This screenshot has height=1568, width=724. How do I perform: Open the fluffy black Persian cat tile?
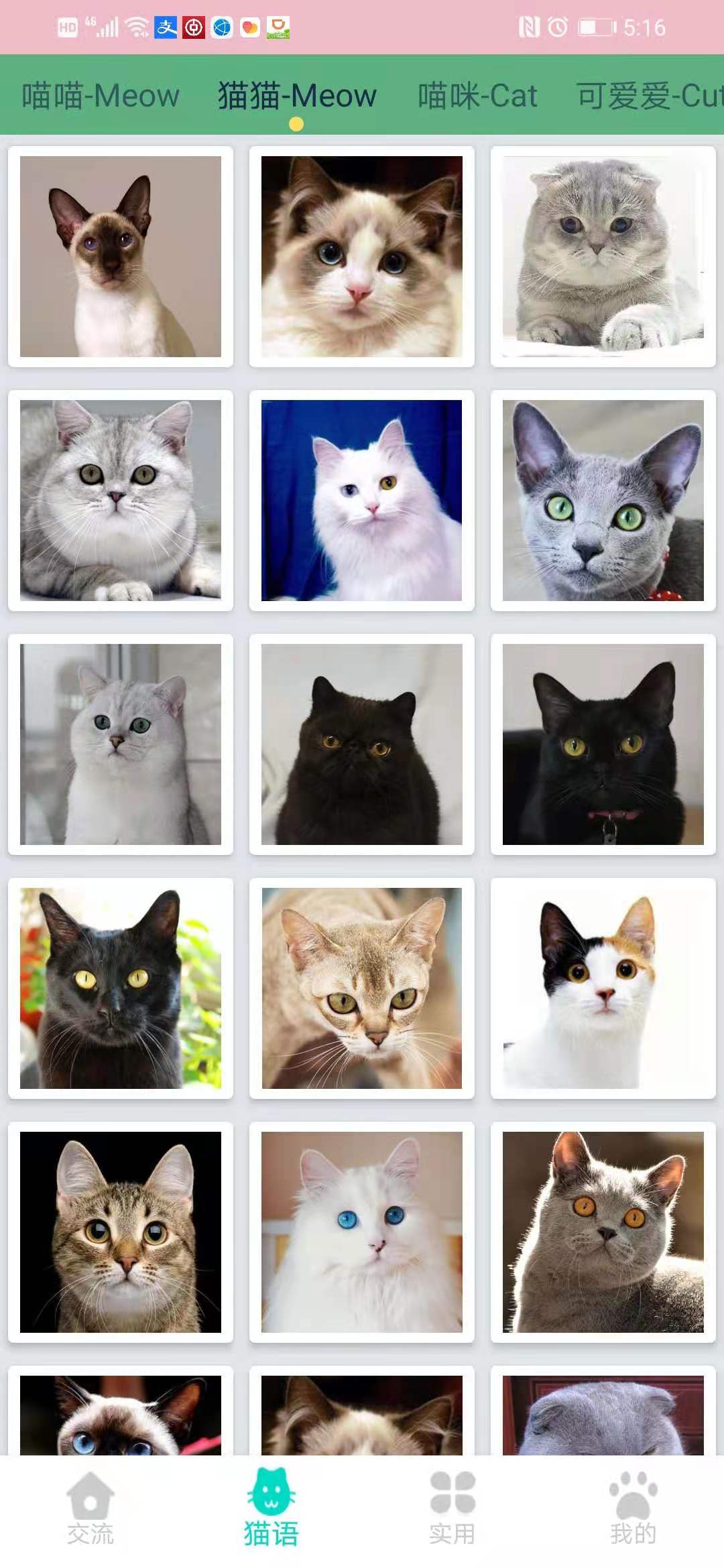point(362,744)
